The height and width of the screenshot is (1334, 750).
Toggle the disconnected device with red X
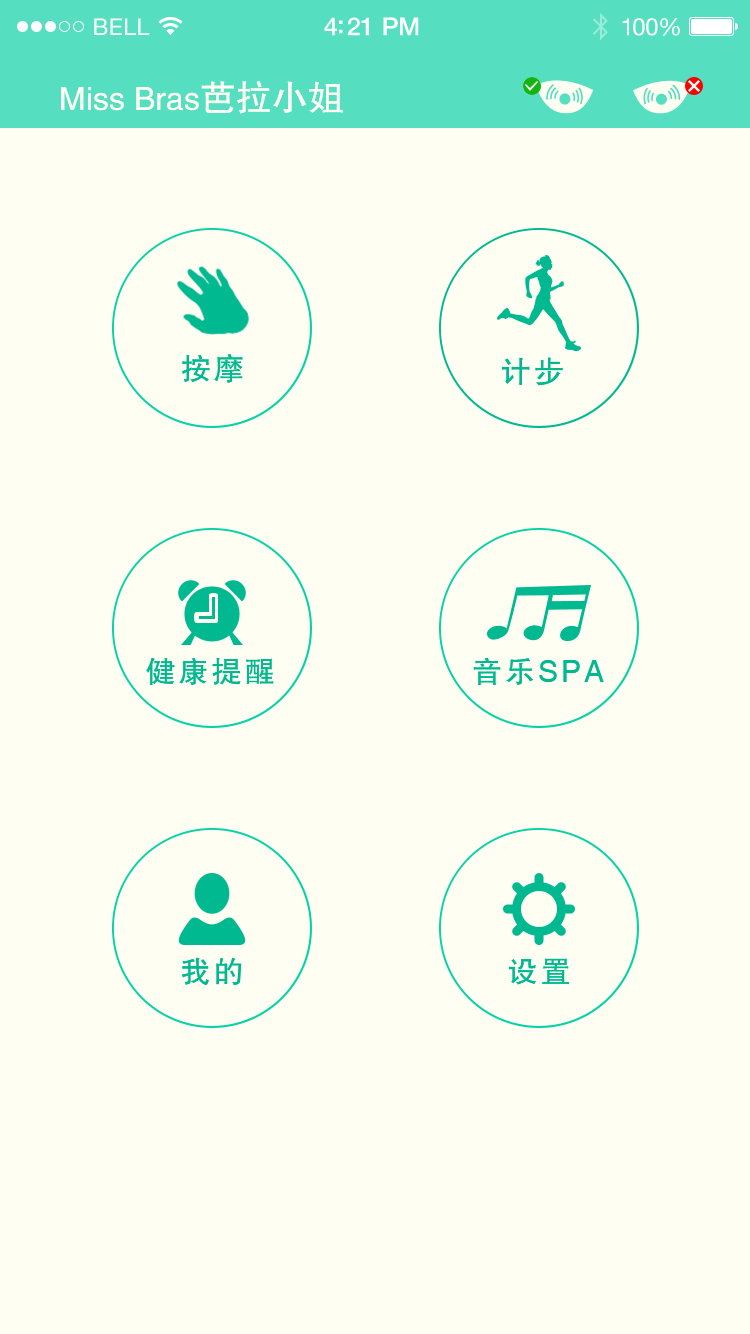660,95
